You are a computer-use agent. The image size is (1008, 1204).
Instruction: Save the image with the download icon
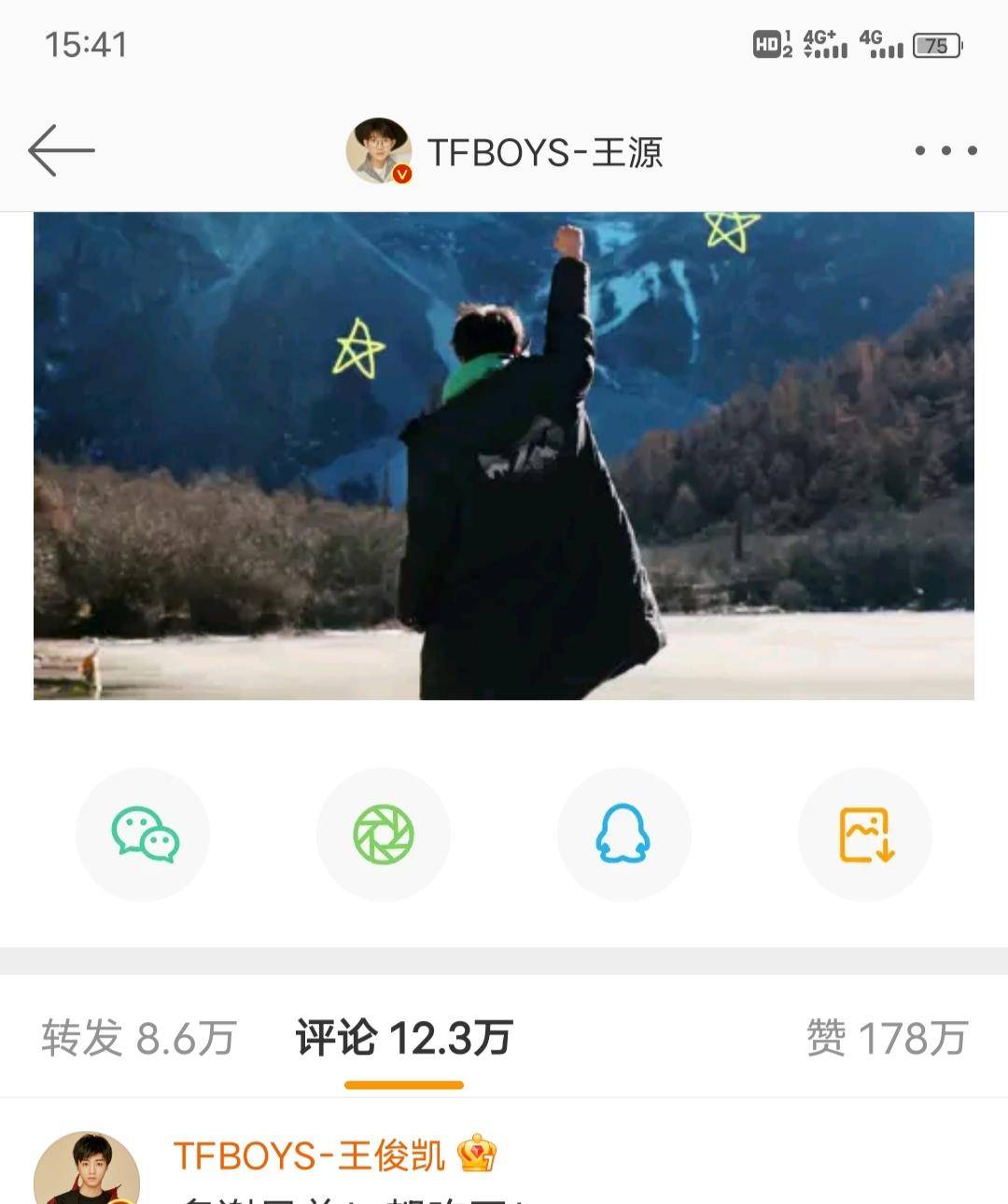tap(865, 834)
